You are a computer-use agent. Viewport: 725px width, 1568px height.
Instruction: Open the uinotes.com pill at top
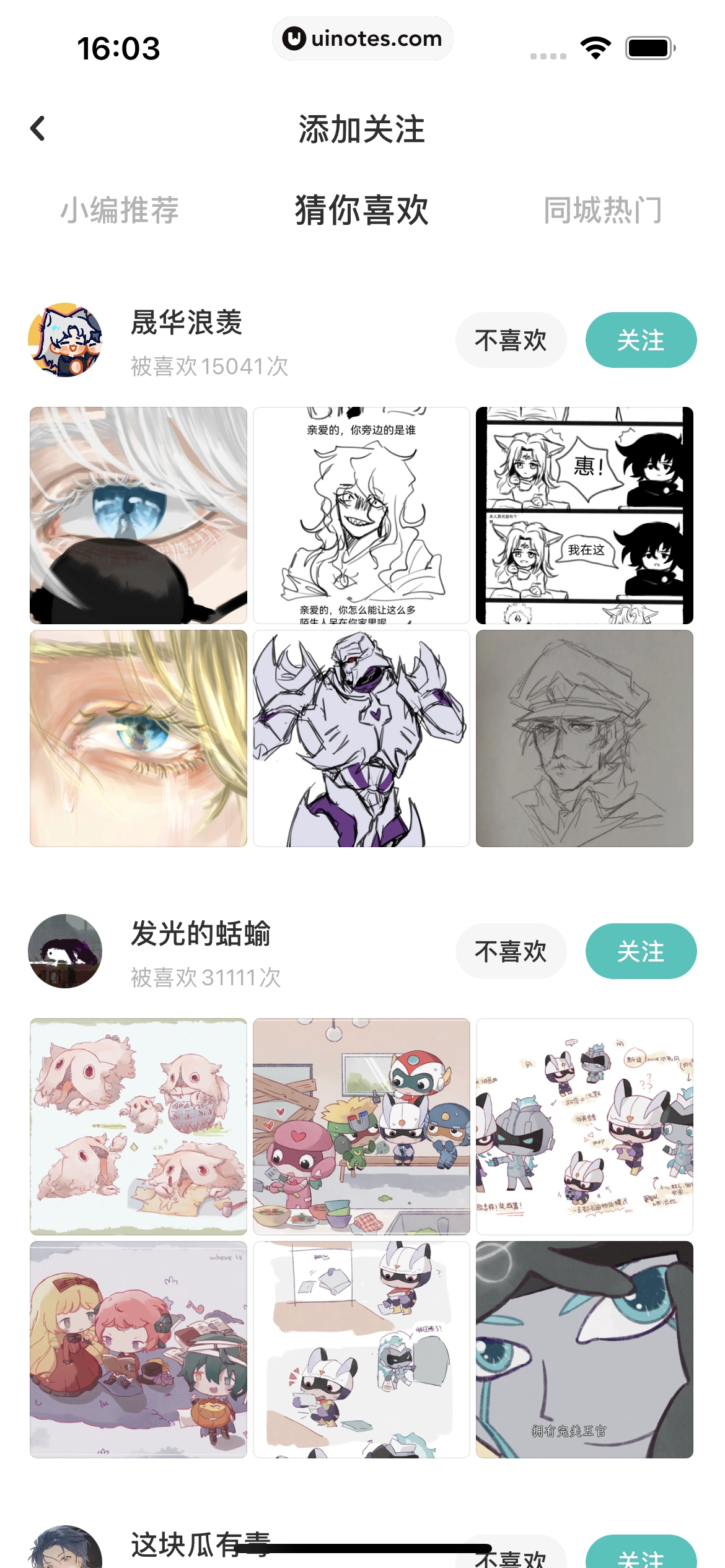pyautogui.click(x=362, y=38)
